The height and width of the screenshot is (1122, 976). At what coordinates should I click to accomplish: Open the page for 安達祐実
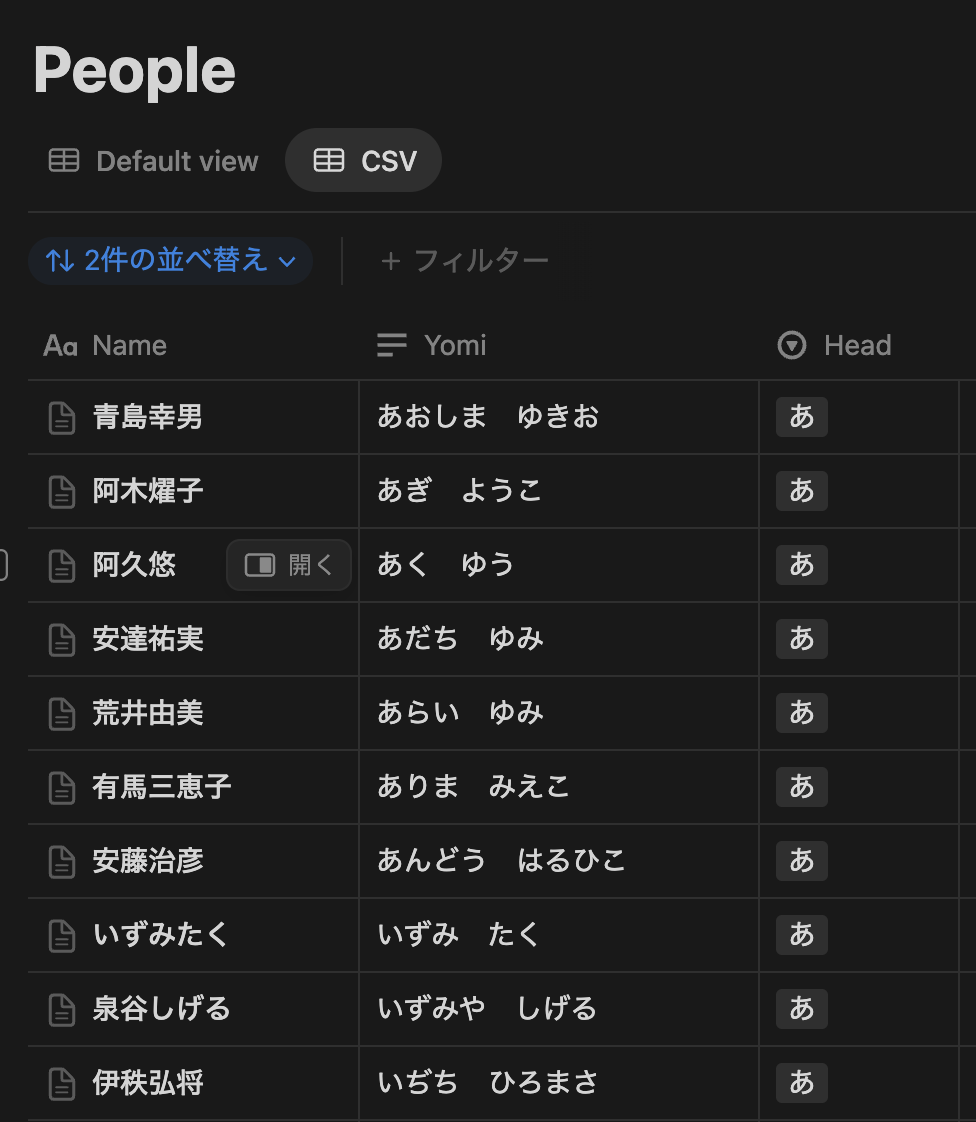coord(147,639)
